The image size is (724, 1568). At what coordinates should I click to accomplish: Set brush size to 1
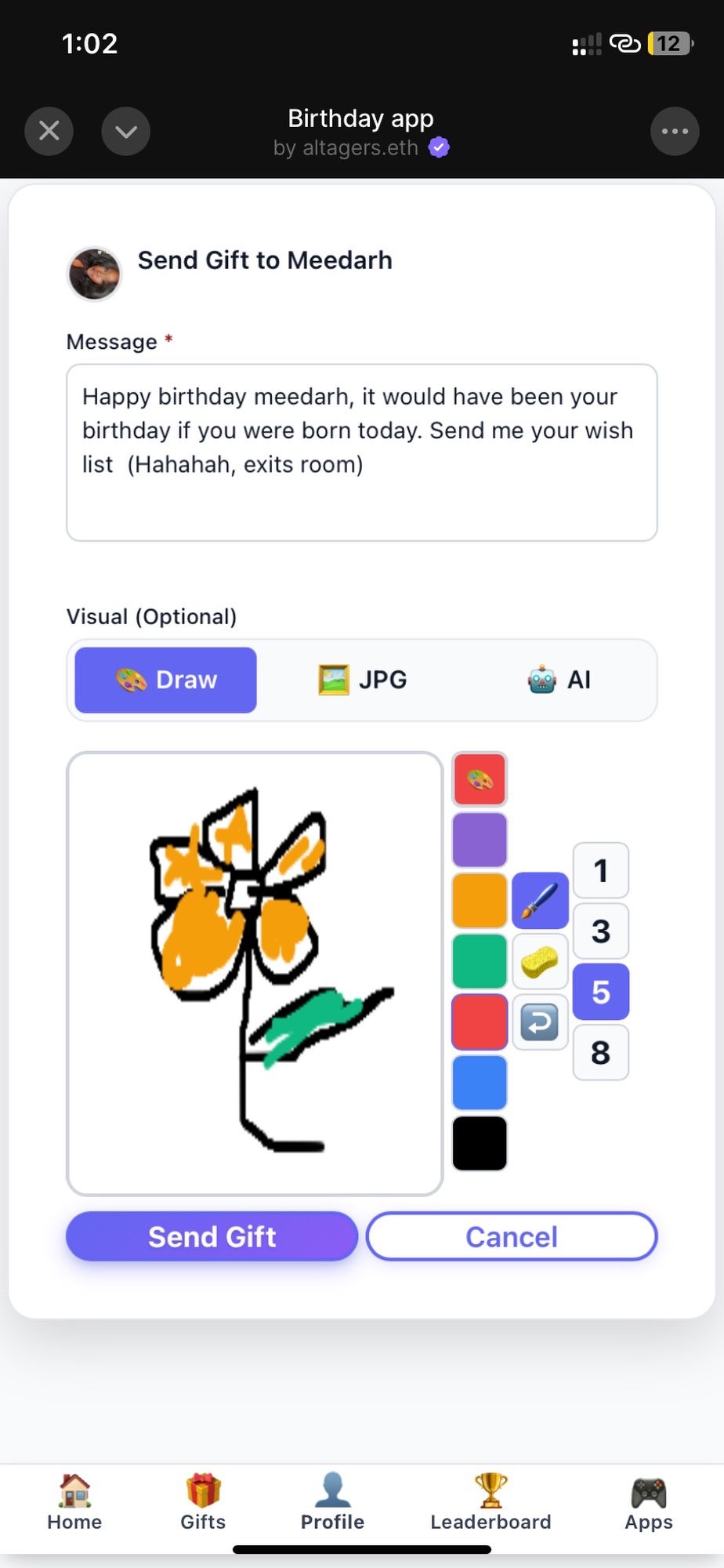click(601, 870)
